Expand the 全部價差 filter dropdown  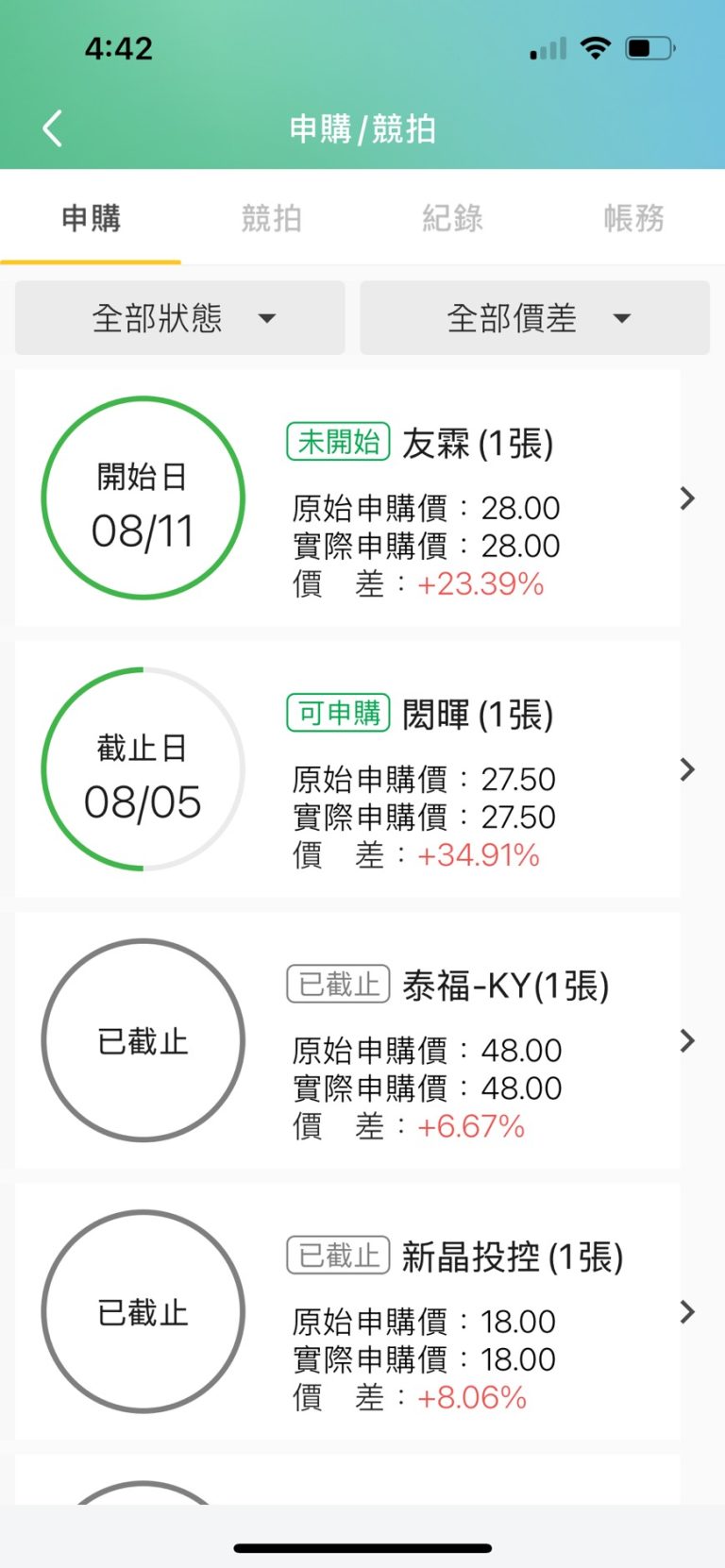coord(534,318)
